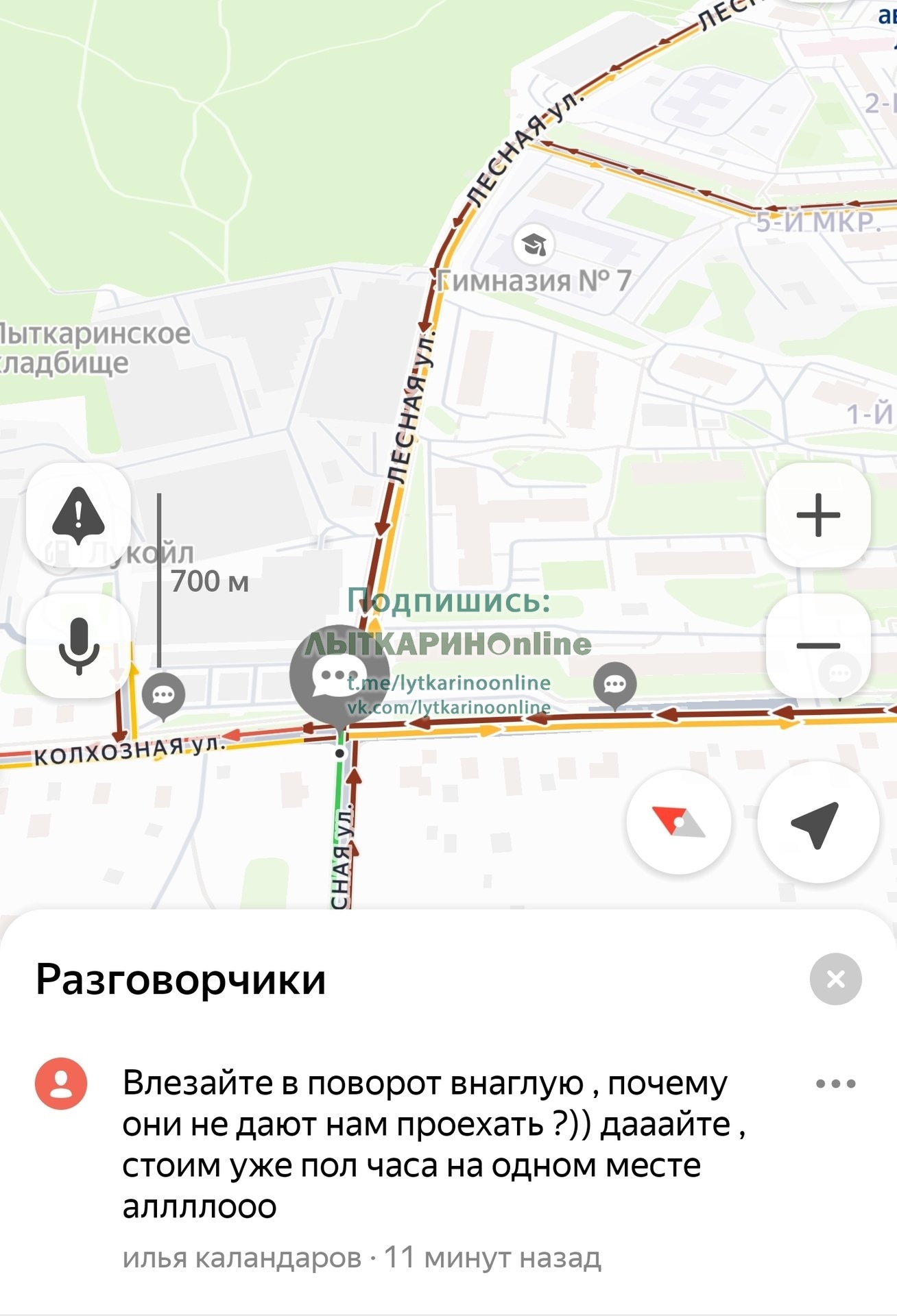
Task: Report a road event with warning icon
Action: 78,515
